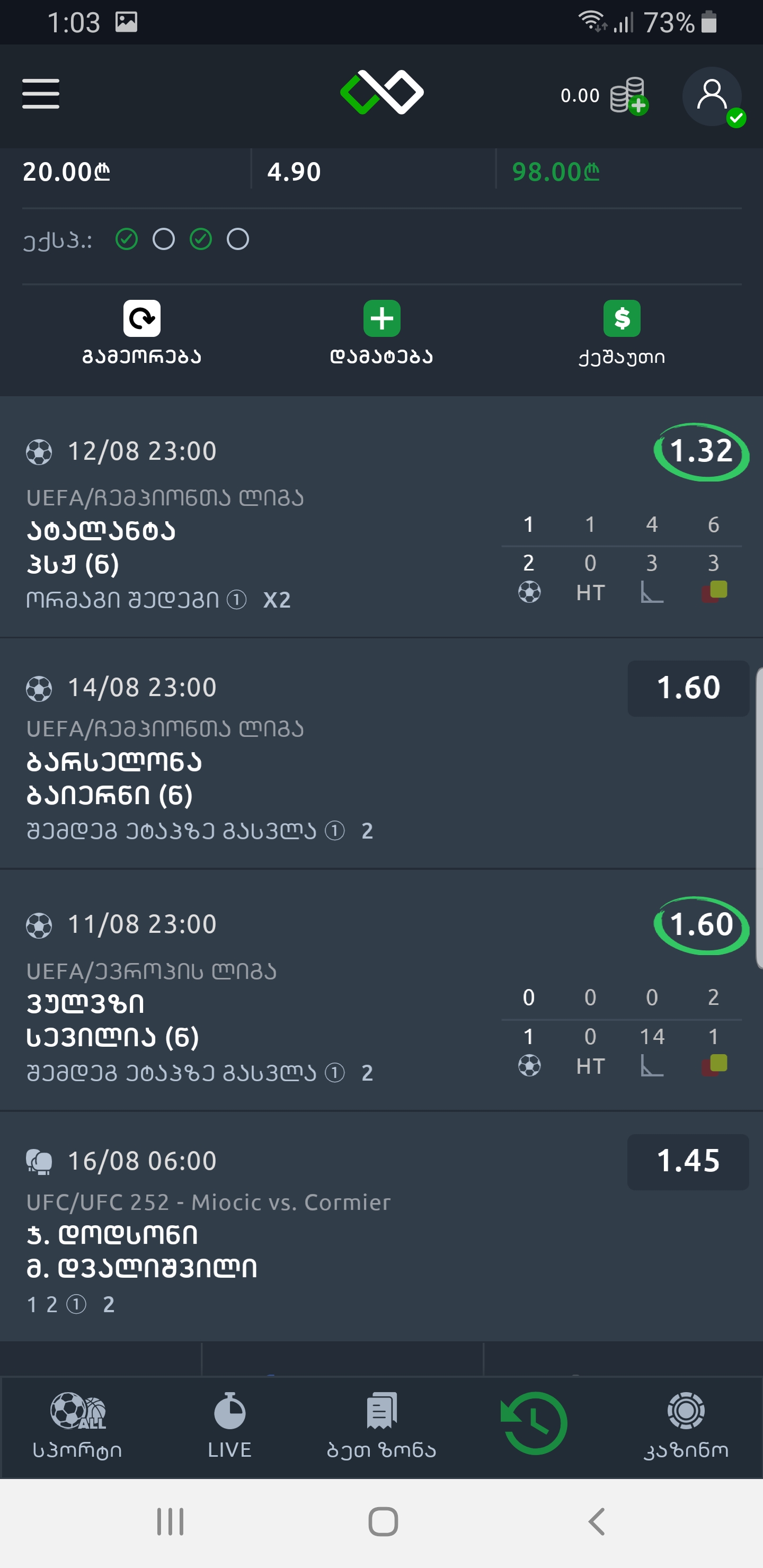This screenshot has width=763, height=1568.
Task: Open the user profile icon
Action: 712,96
